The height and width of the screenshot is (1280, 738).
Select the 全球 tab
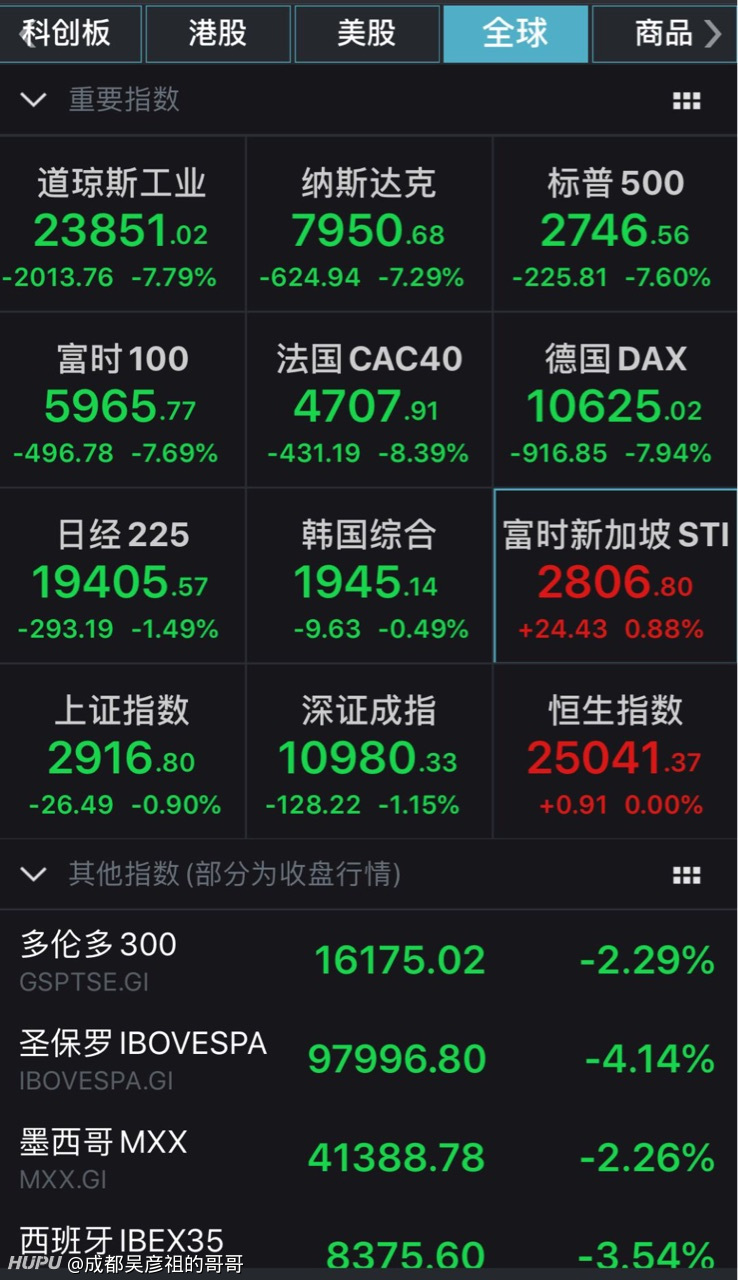tap(516, 34)
